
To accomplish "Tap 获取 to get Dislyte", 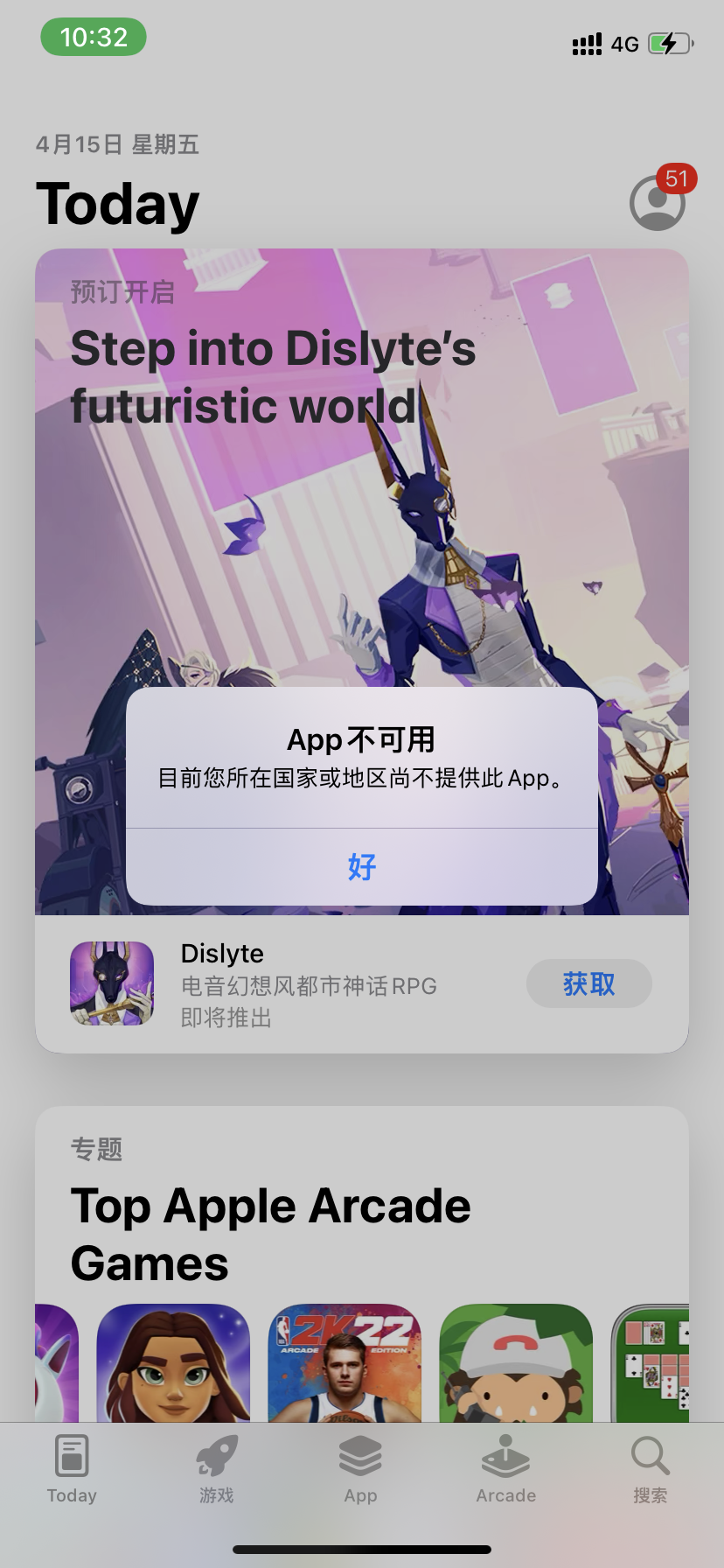I will (588, 983).
